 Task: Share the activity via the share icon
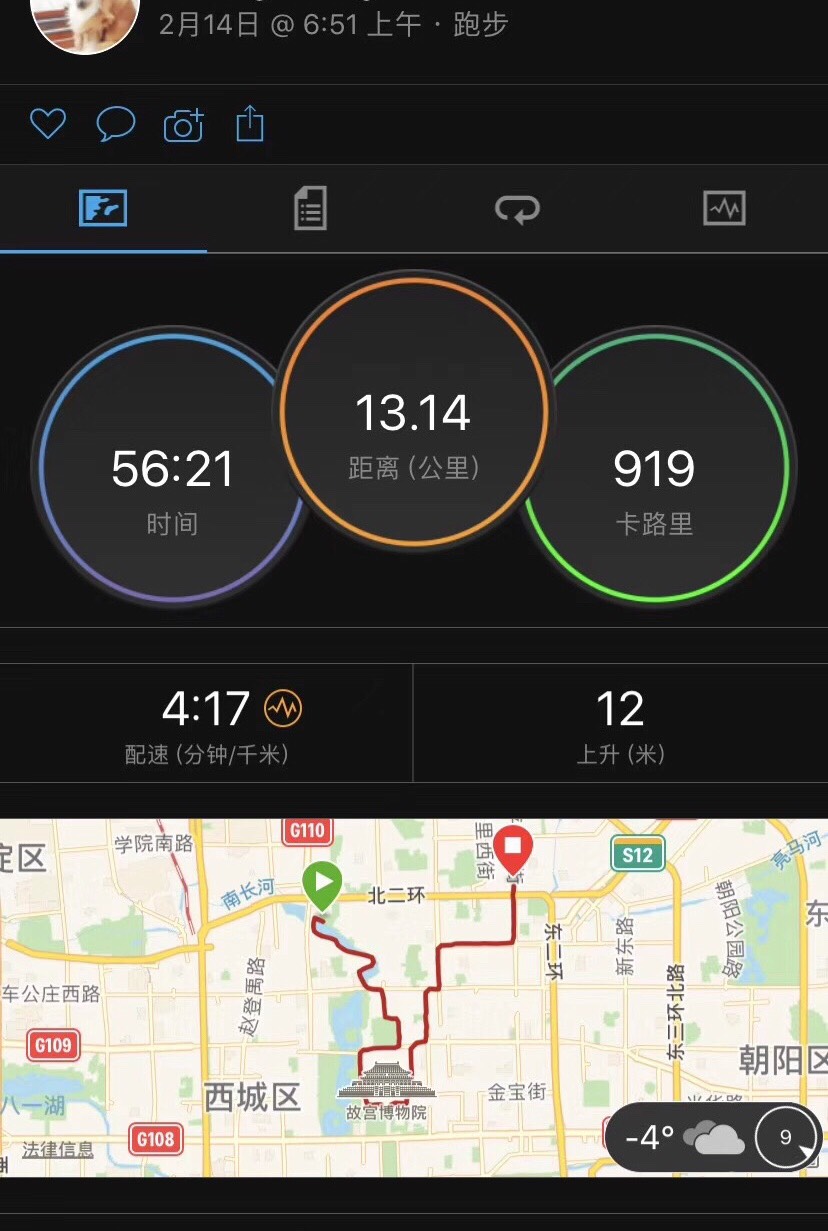coord(249,123)
